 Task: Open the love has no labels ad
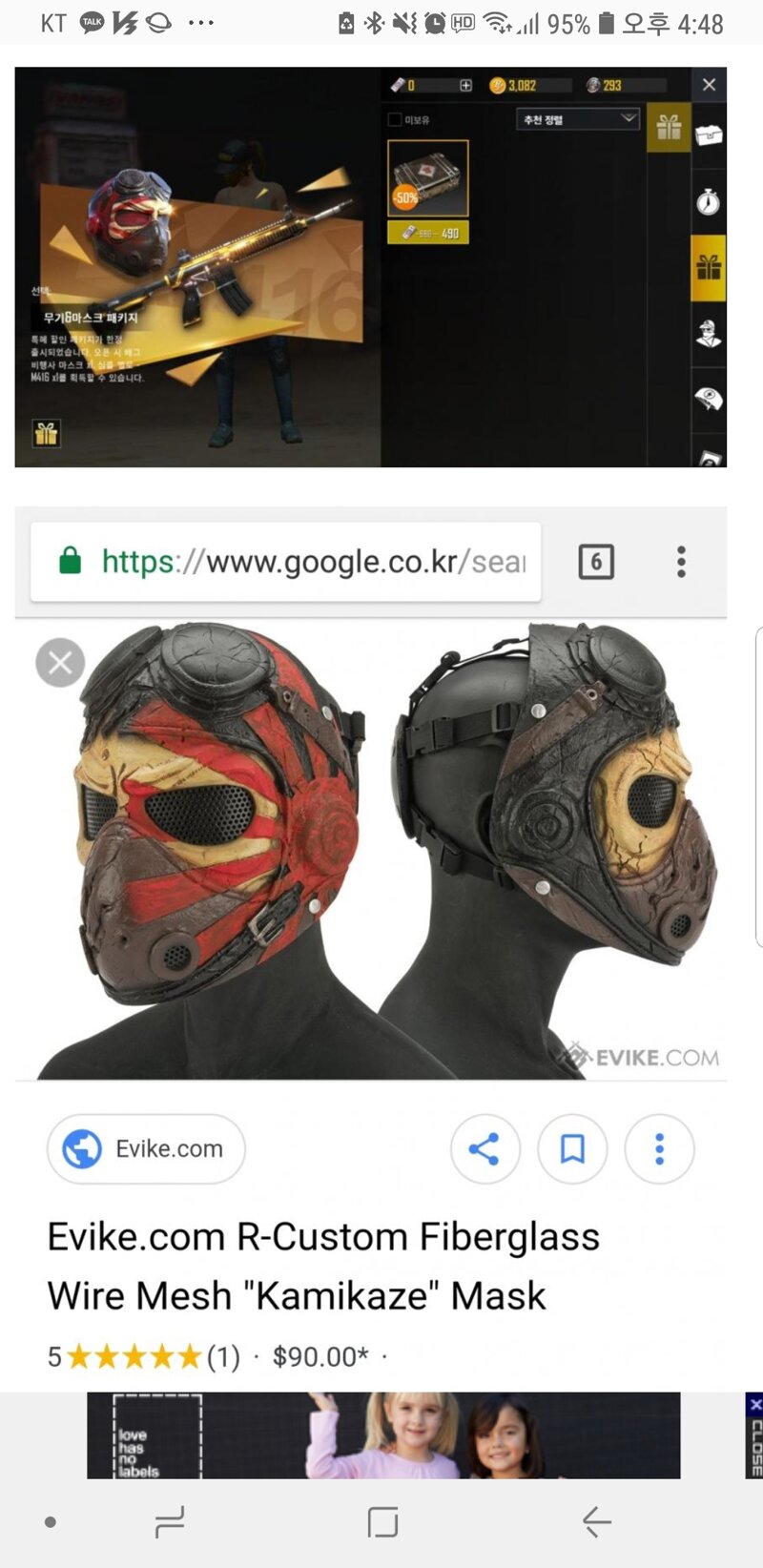point(383,1434)
